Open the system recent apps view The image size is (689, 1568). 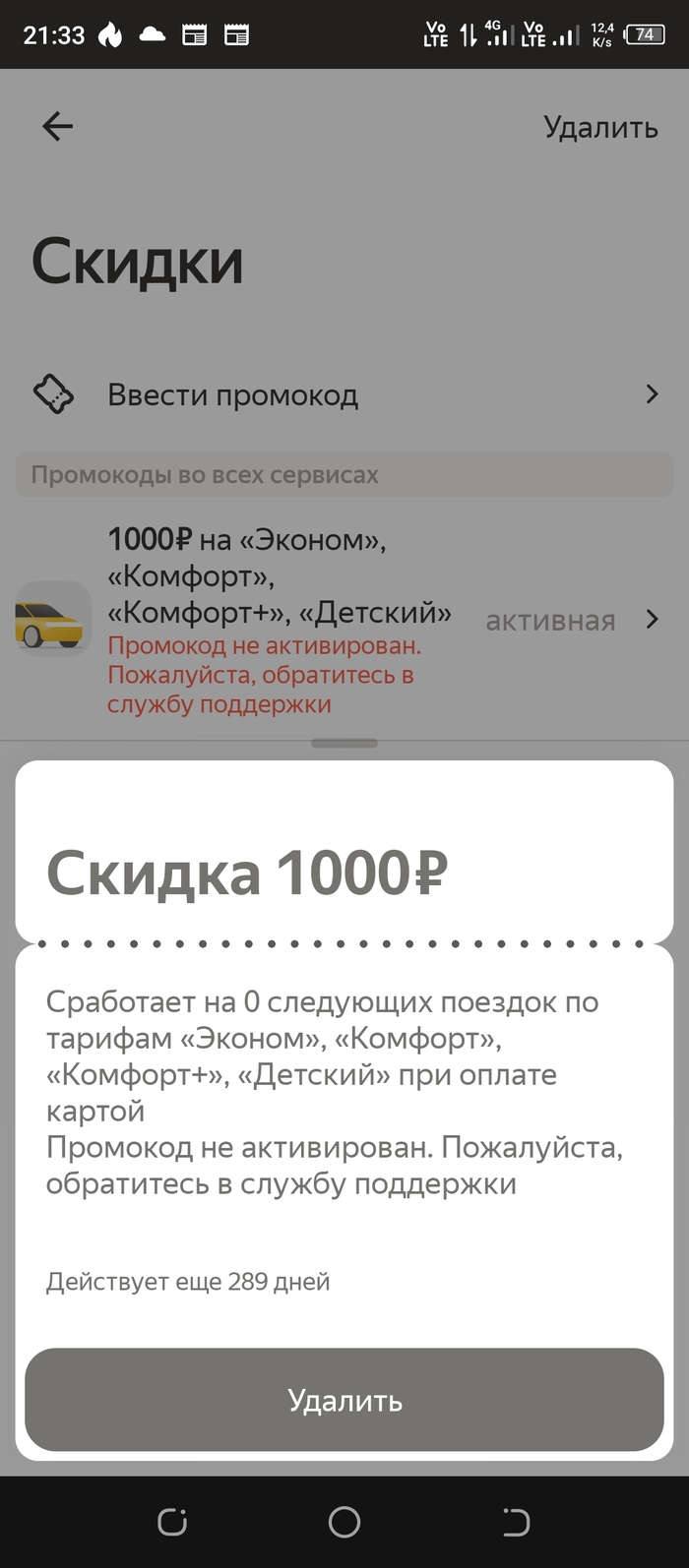pyautogui.click(x=172, y=1522)
